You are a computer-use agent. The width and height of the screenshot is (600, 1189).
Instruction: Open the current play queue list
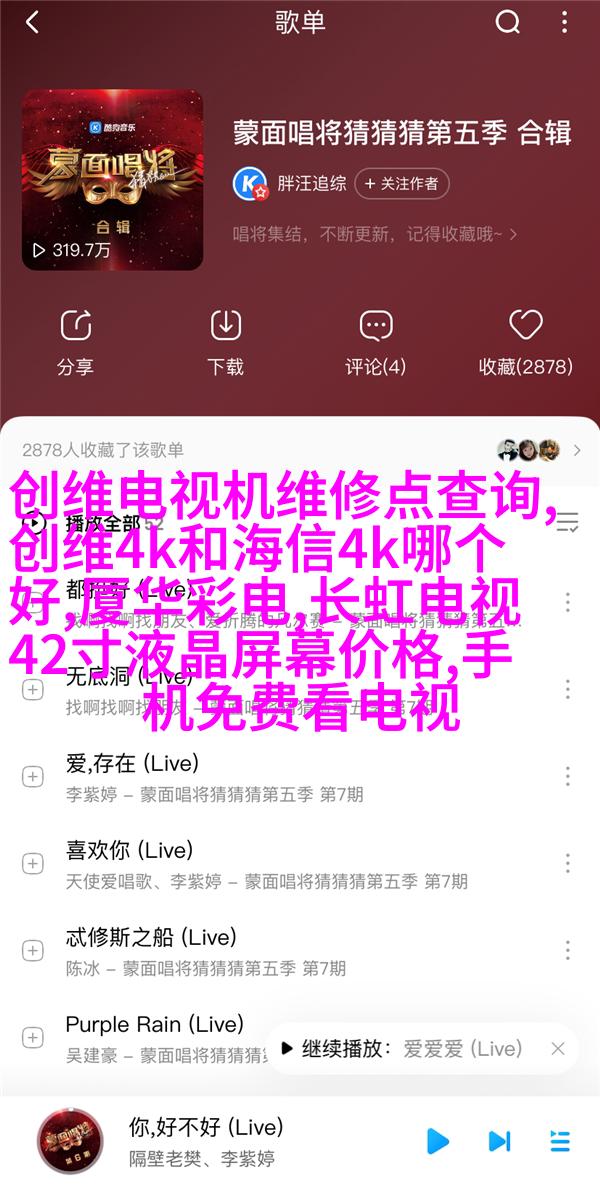click(x=560, y=1141)
